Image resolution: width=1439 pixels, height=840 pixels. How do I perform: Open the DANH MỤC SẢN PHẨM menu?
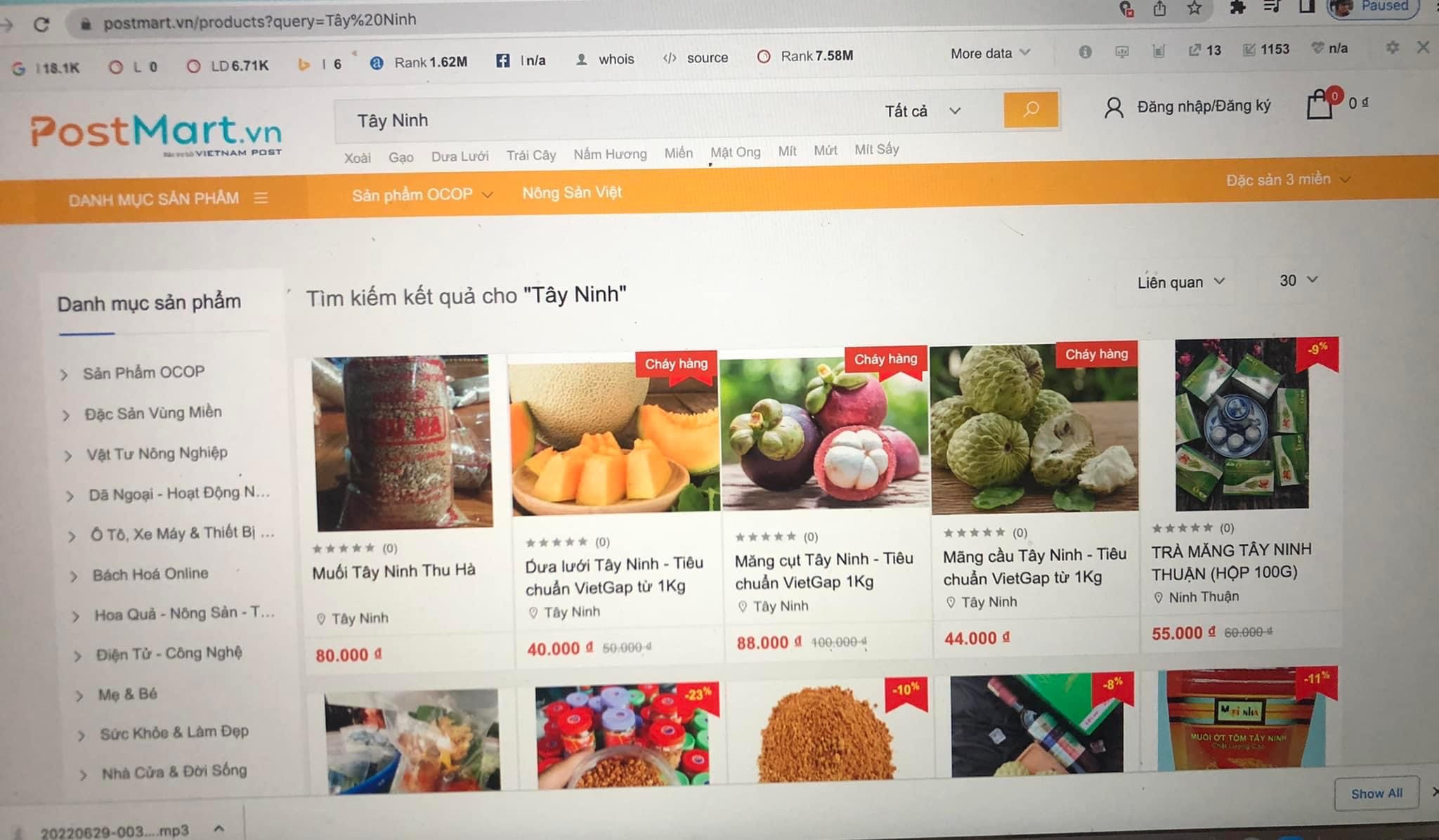click(167, 199)
